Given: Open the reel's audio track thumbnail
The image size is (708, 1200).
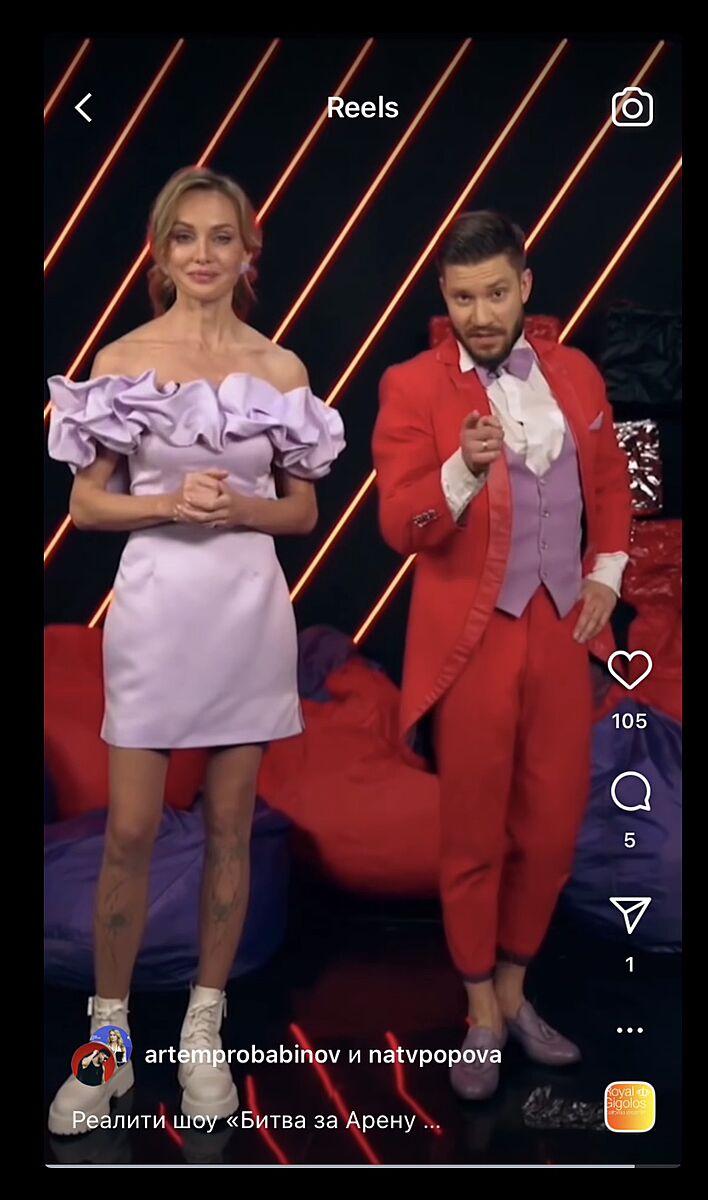Looking at the screenshot, I should (x=630, y=1107).
